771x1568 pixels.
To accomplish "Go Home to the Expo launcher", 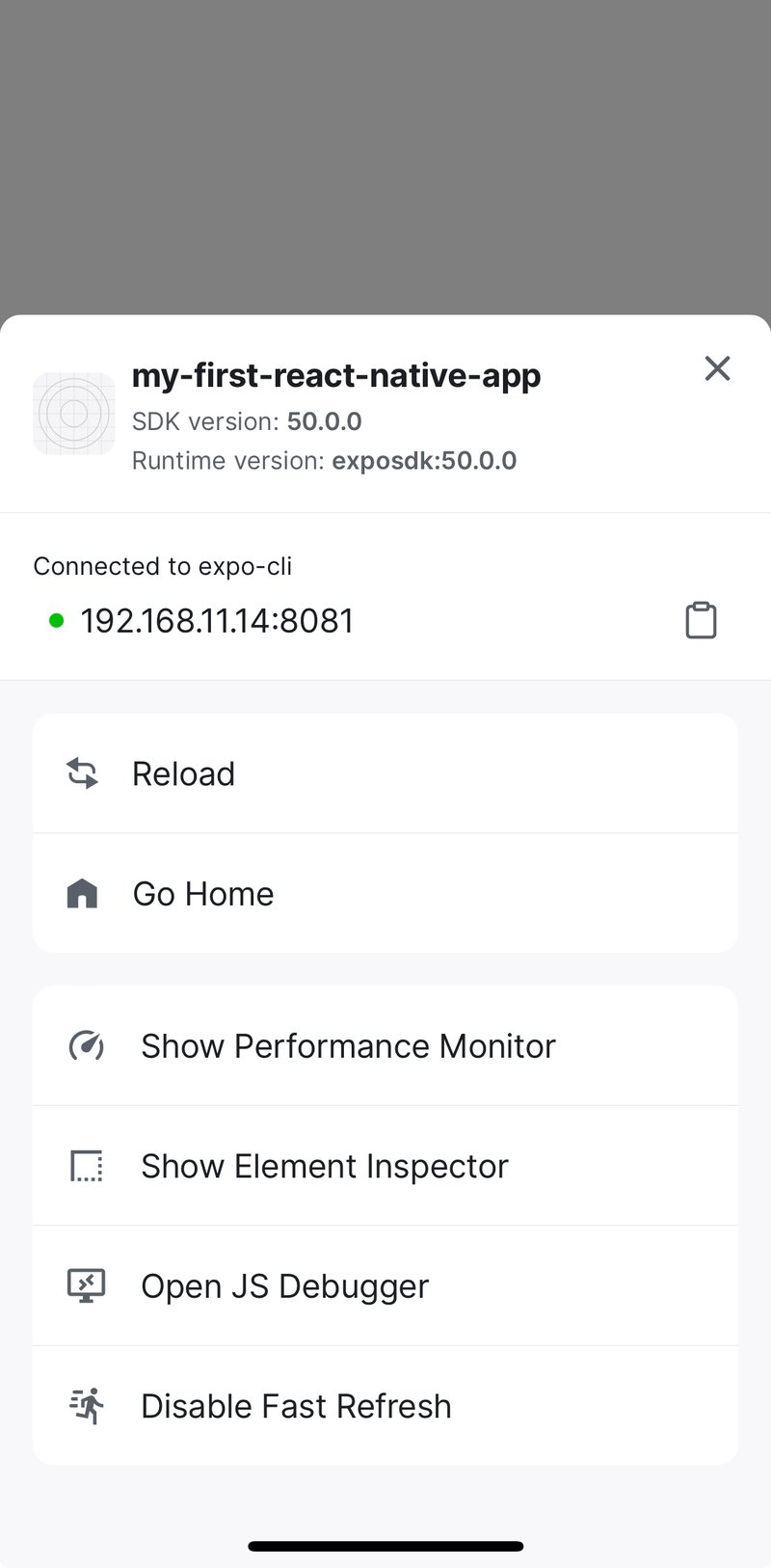I will pos(385,894).
